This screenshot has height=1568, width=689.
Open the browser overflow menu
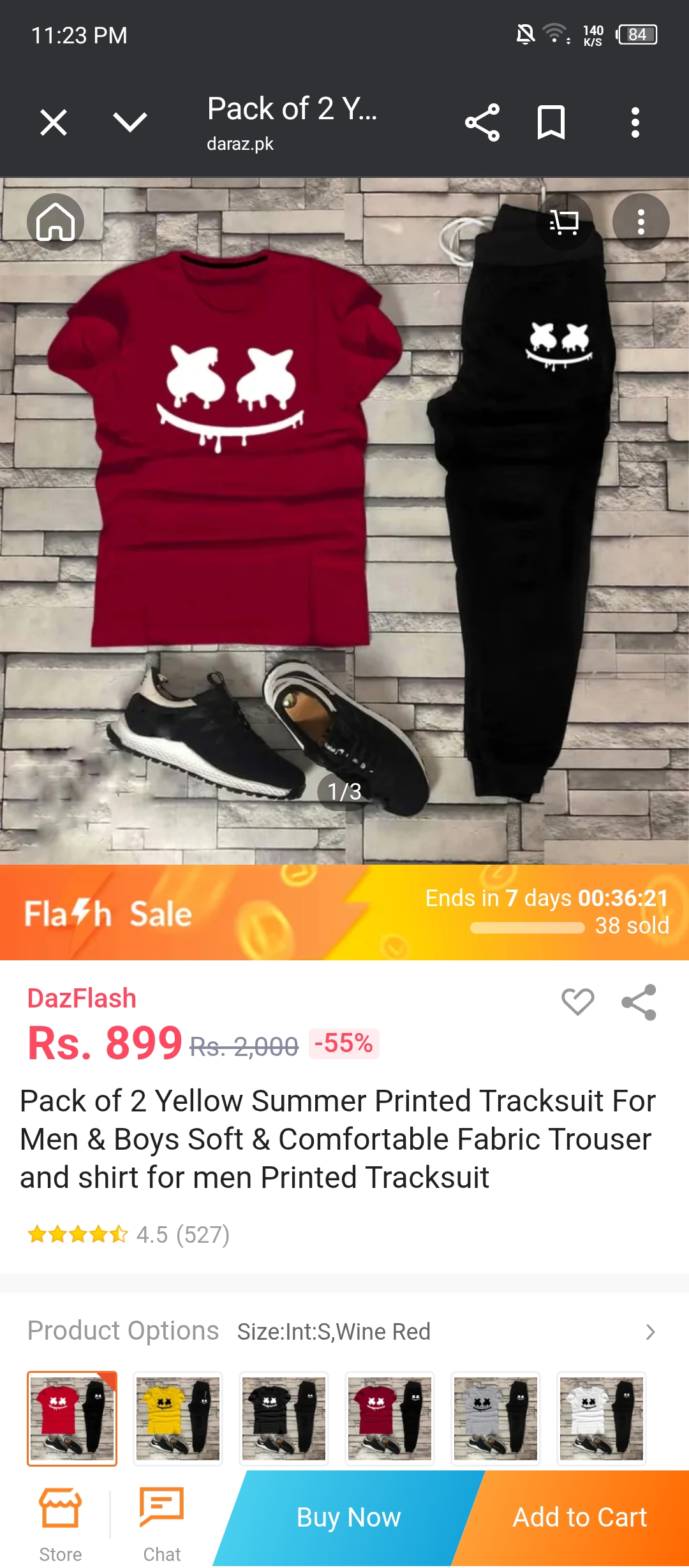[635, 122]
